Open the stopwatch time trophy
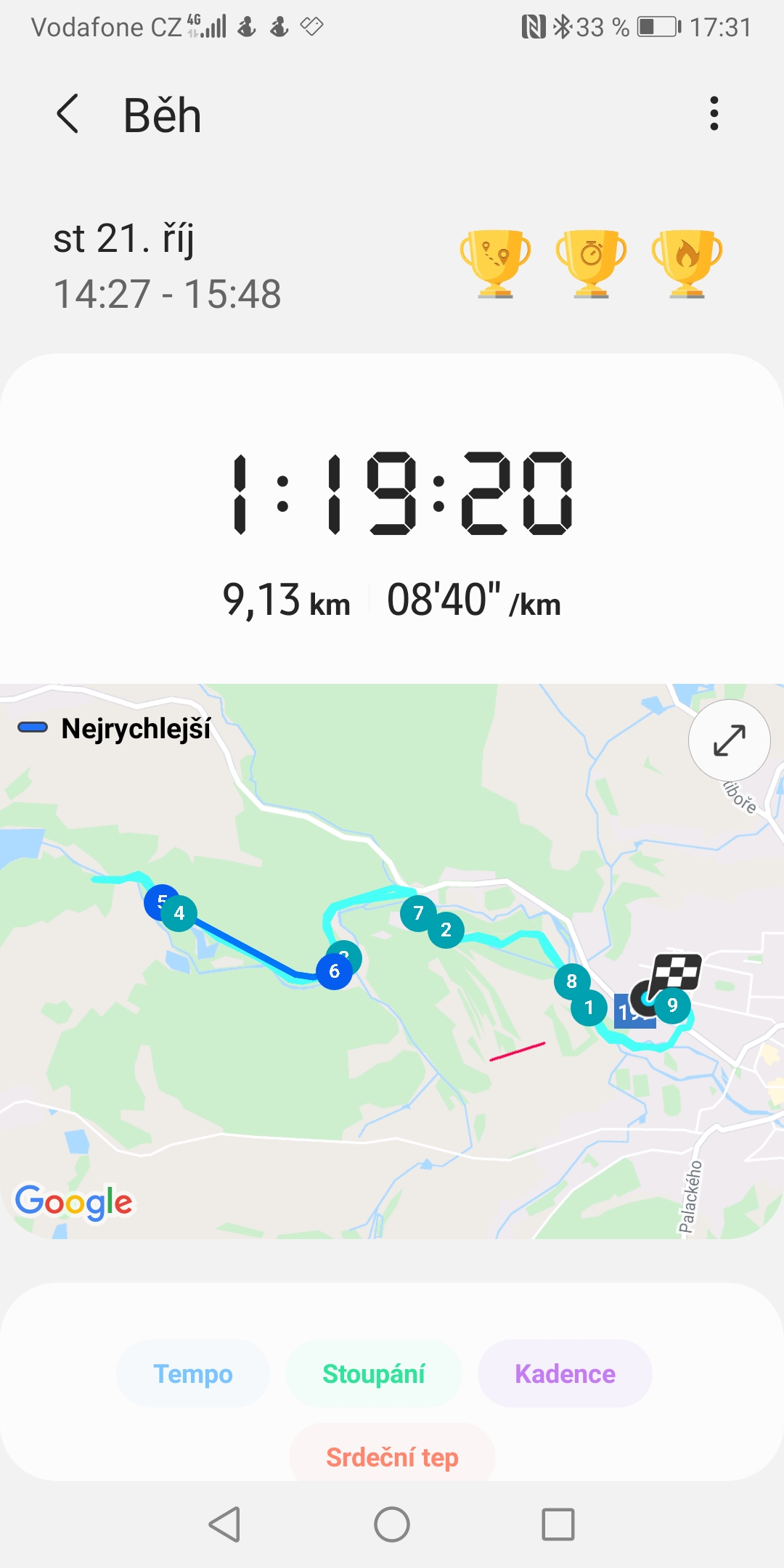 [x=591, y=263]
